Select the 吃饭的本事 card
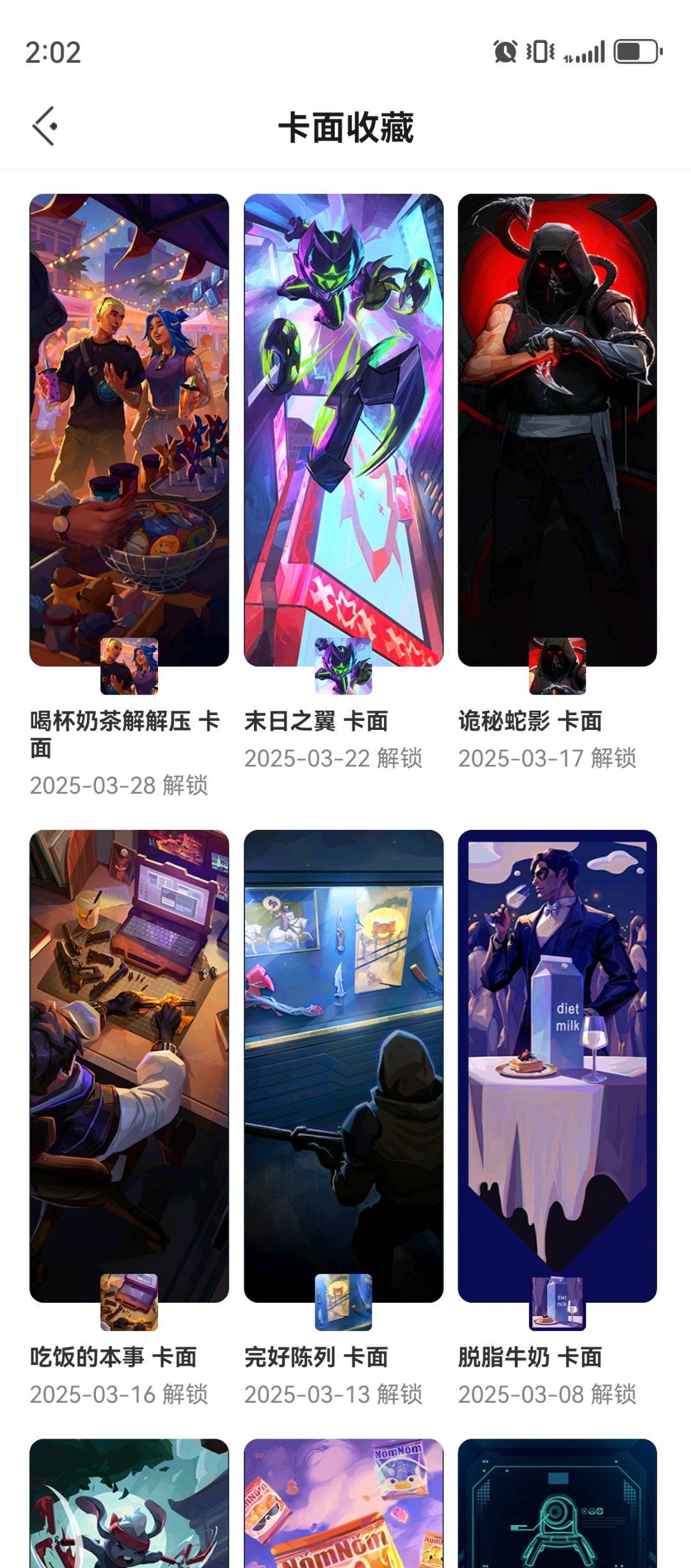This screenshot has width=691, height=1568. coord(129,1066)
